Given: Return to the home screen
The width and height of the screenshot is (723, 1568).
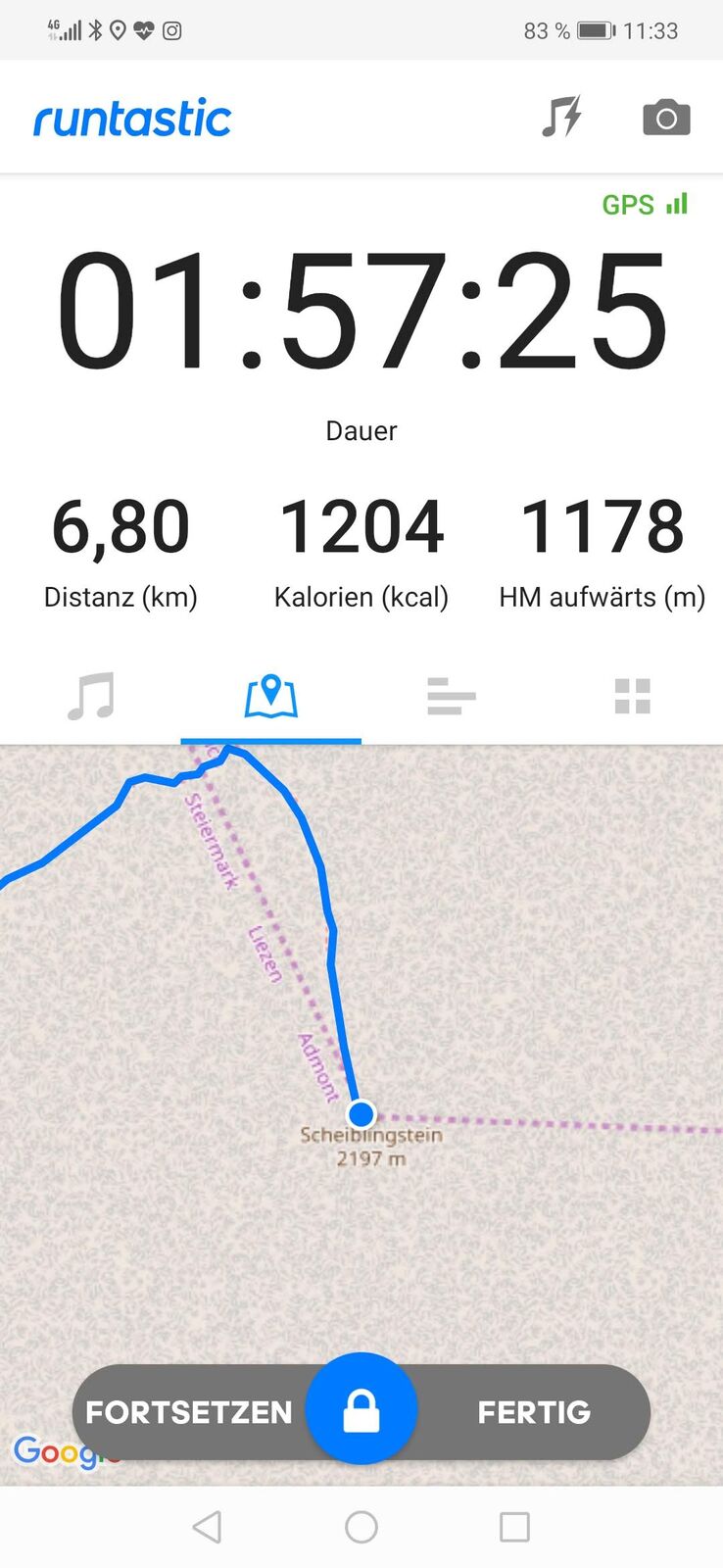Looking at the screenshot, I should (361, 1527).
